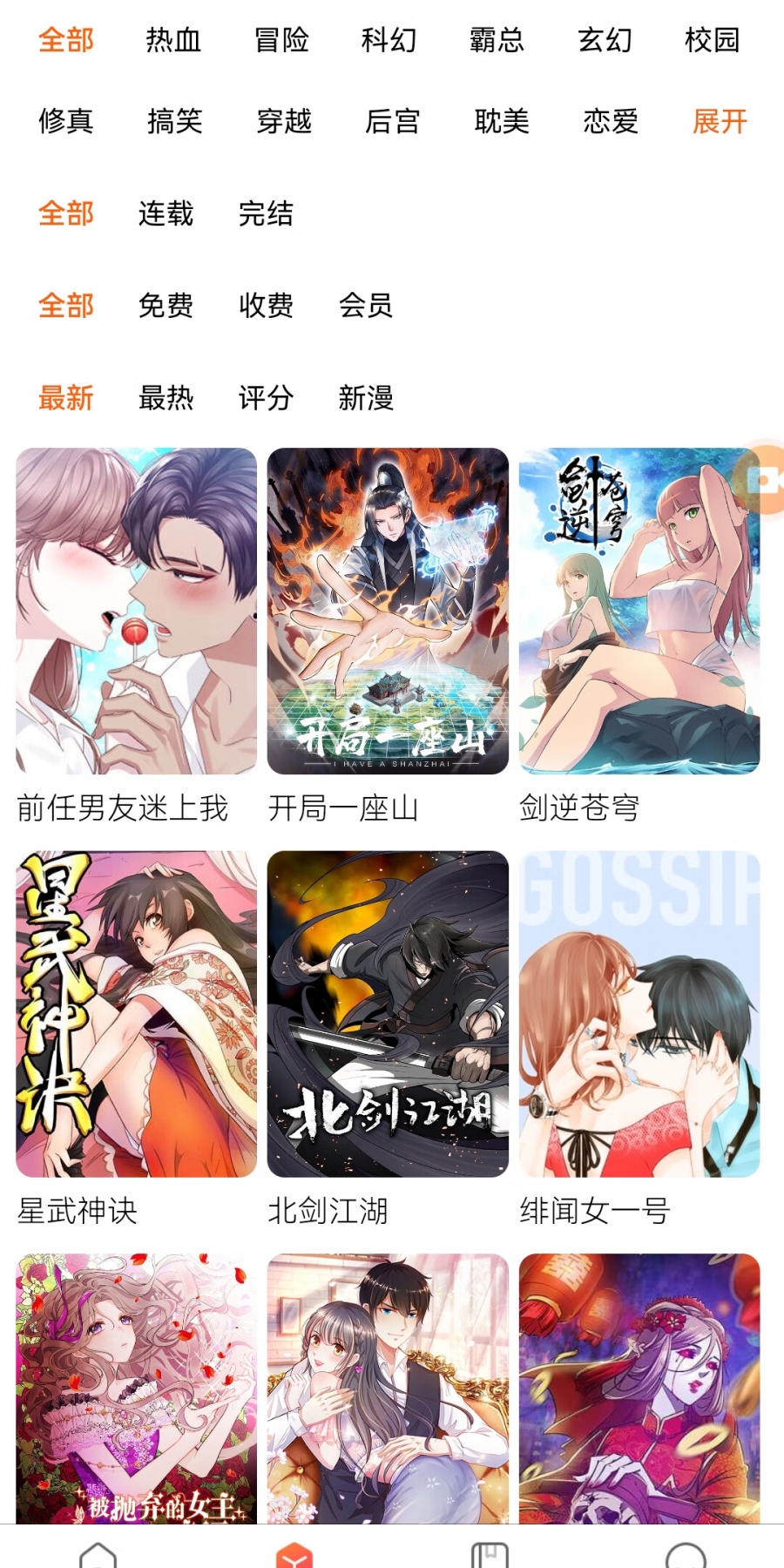
Task: Select the 热血 genre filter
Action: 173,40
